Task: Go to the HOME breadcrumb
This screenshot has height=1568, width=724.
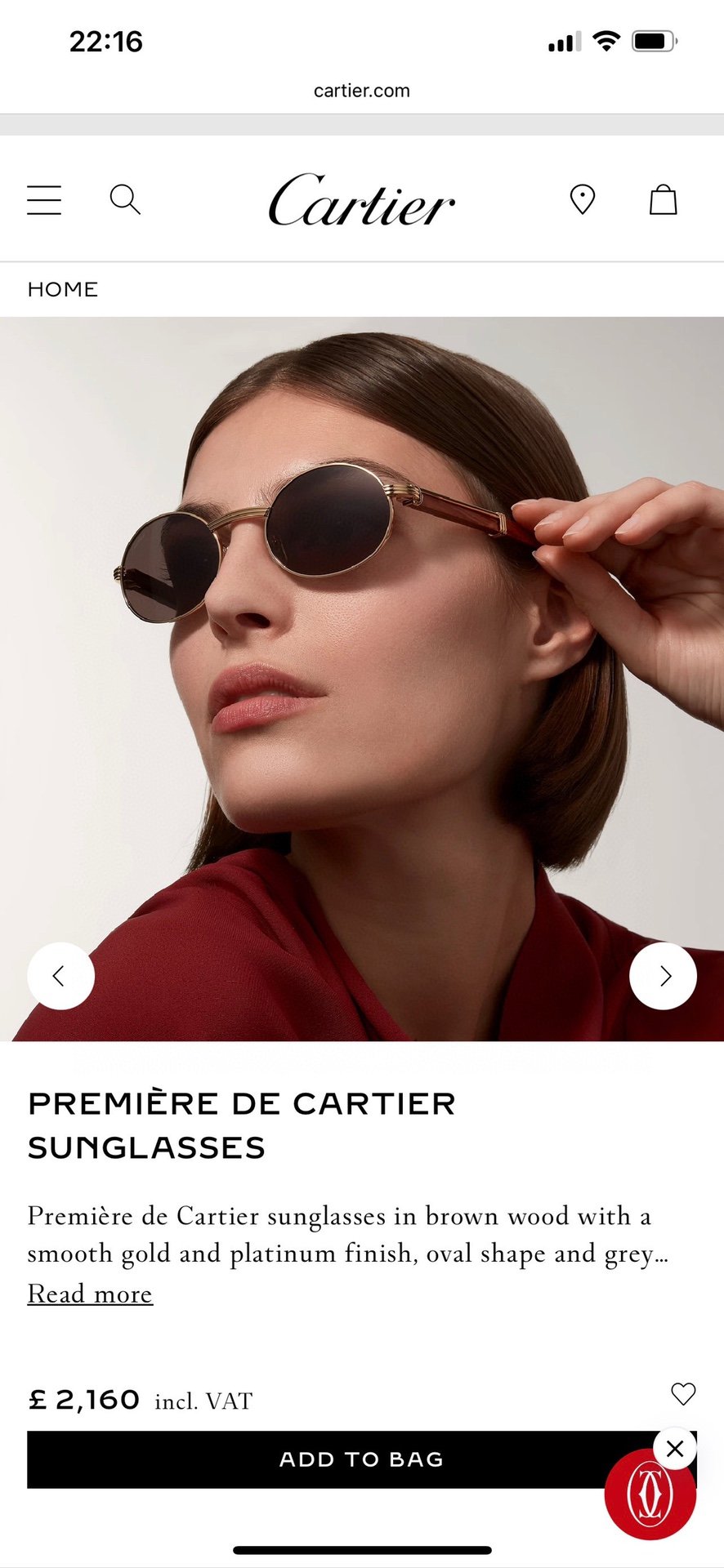Action: tap(63, 289)
